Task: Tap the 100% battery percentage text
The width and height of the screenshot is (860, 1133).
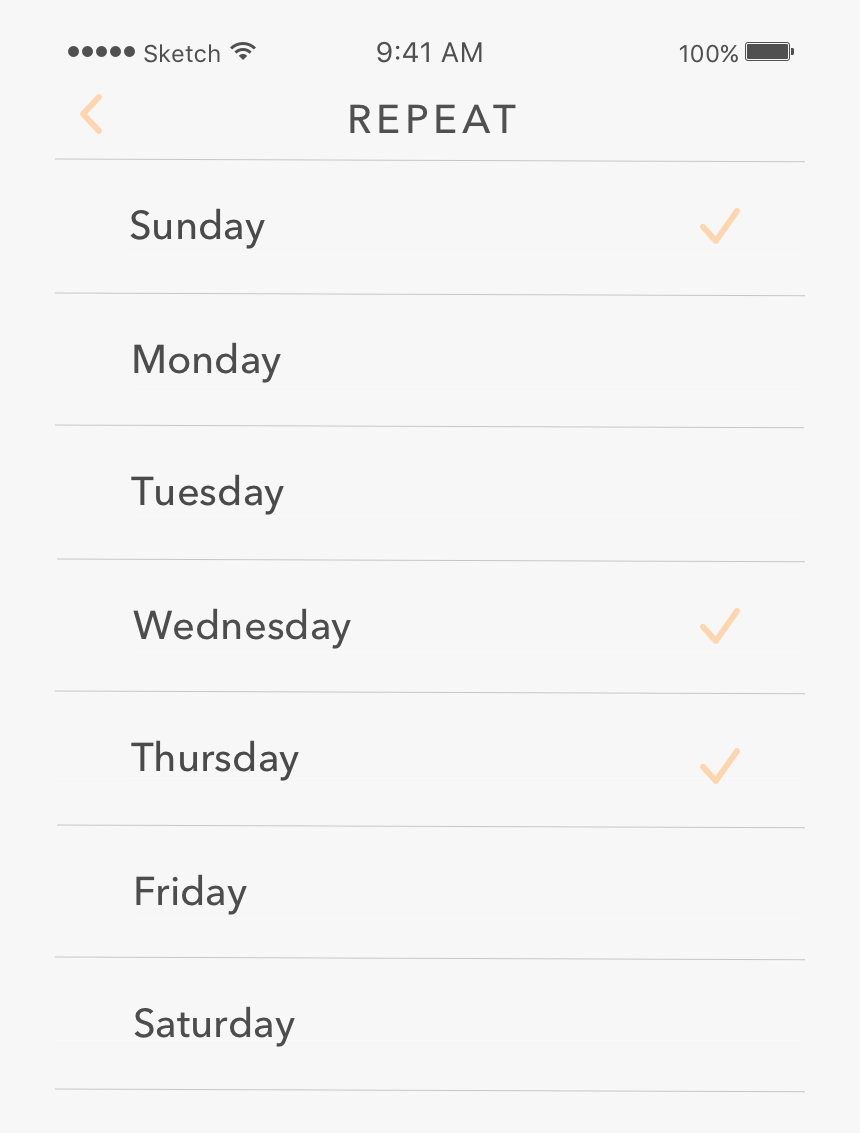Action: (x=706, y=53)
